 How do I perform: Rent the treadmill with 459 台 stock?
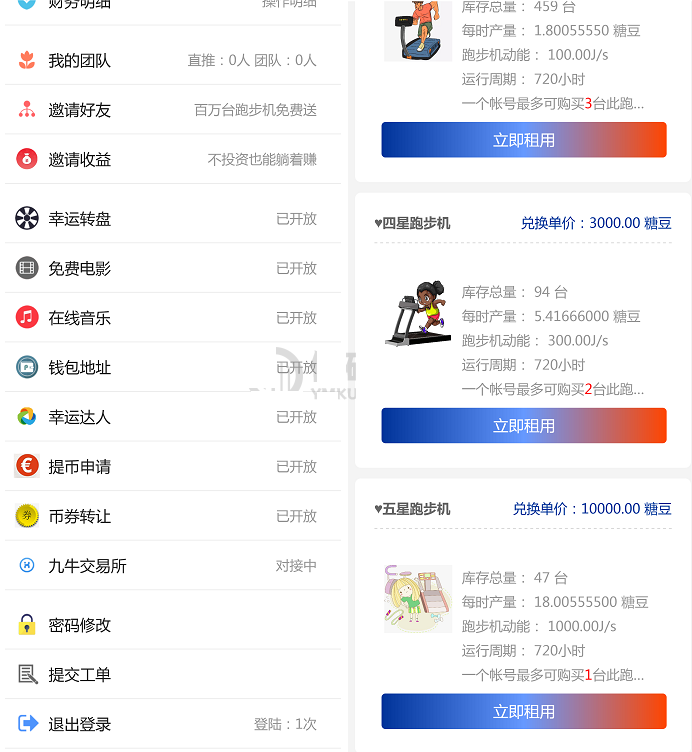click(523, 140)
